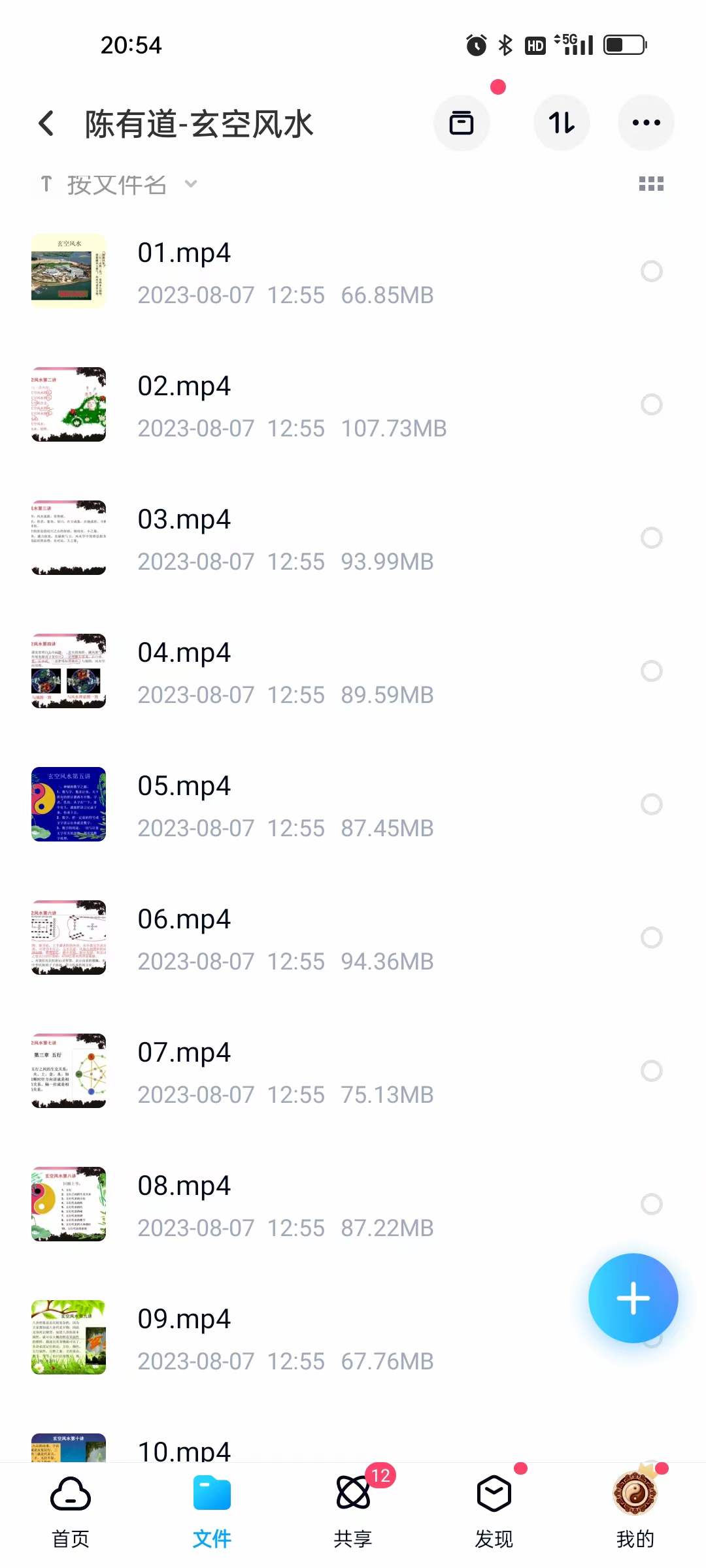Open the 05.mp4 video file
706x1568 pixels.
(x=184, y=787)
